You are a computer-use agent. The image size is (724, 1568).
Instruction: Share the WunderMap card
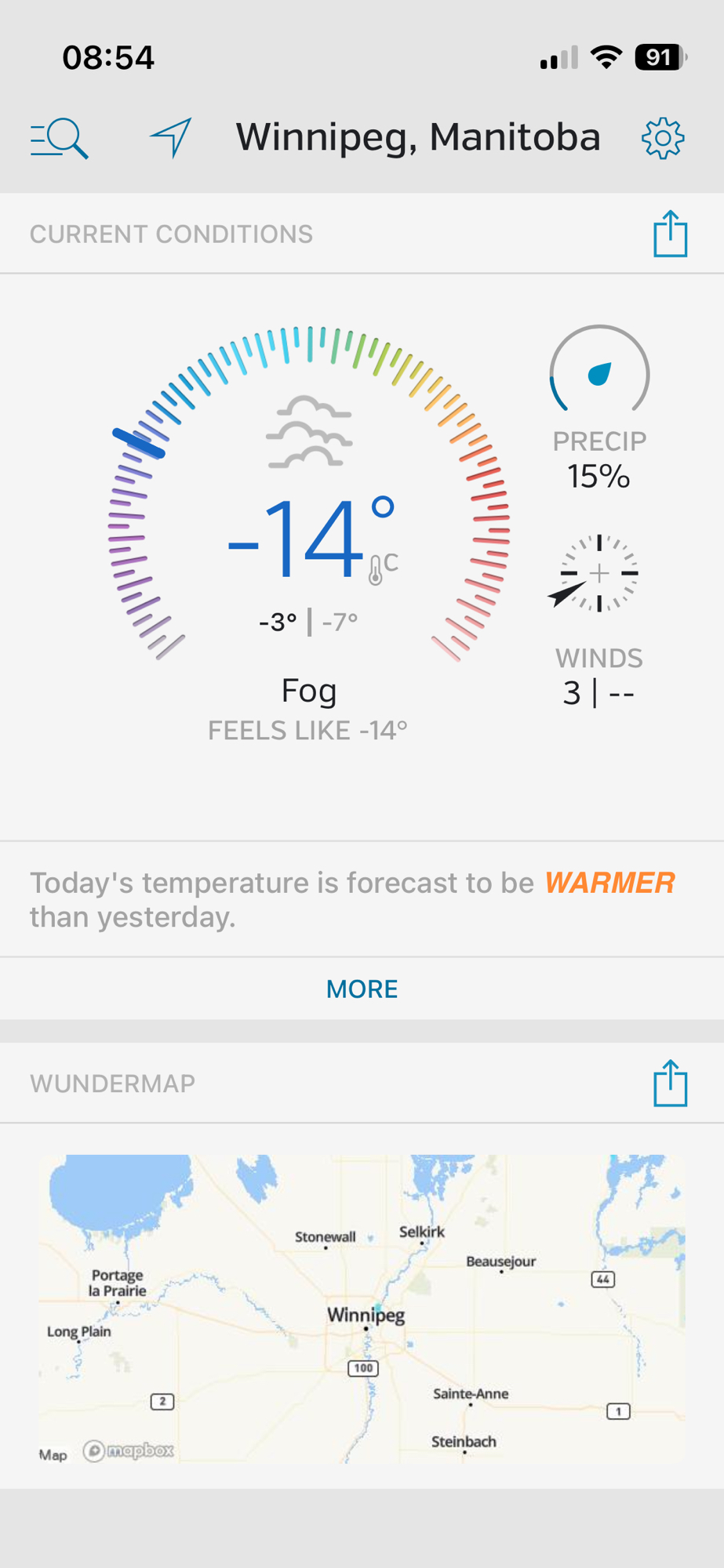[670, 1083]
